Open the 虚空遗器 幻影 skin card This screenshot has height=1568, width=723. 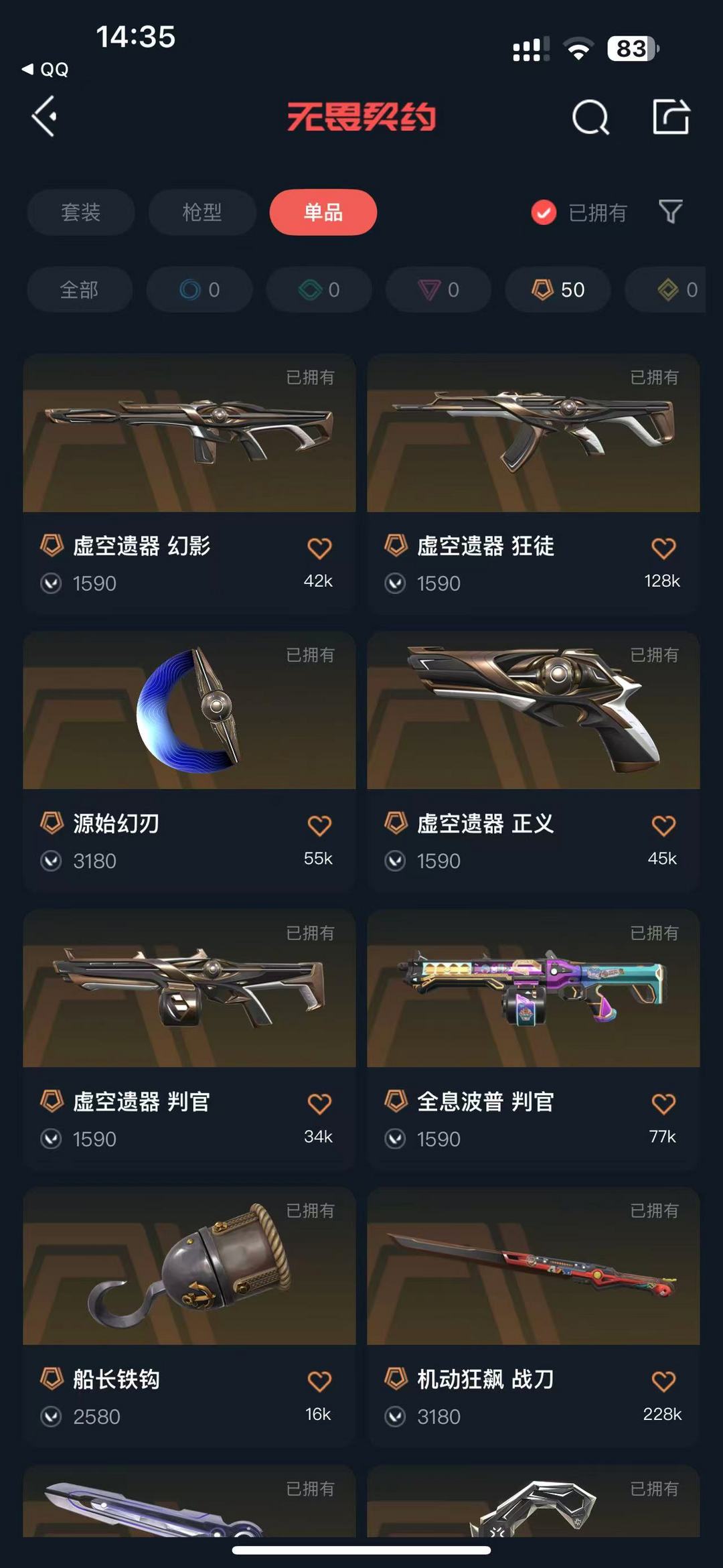coord(189,483)
